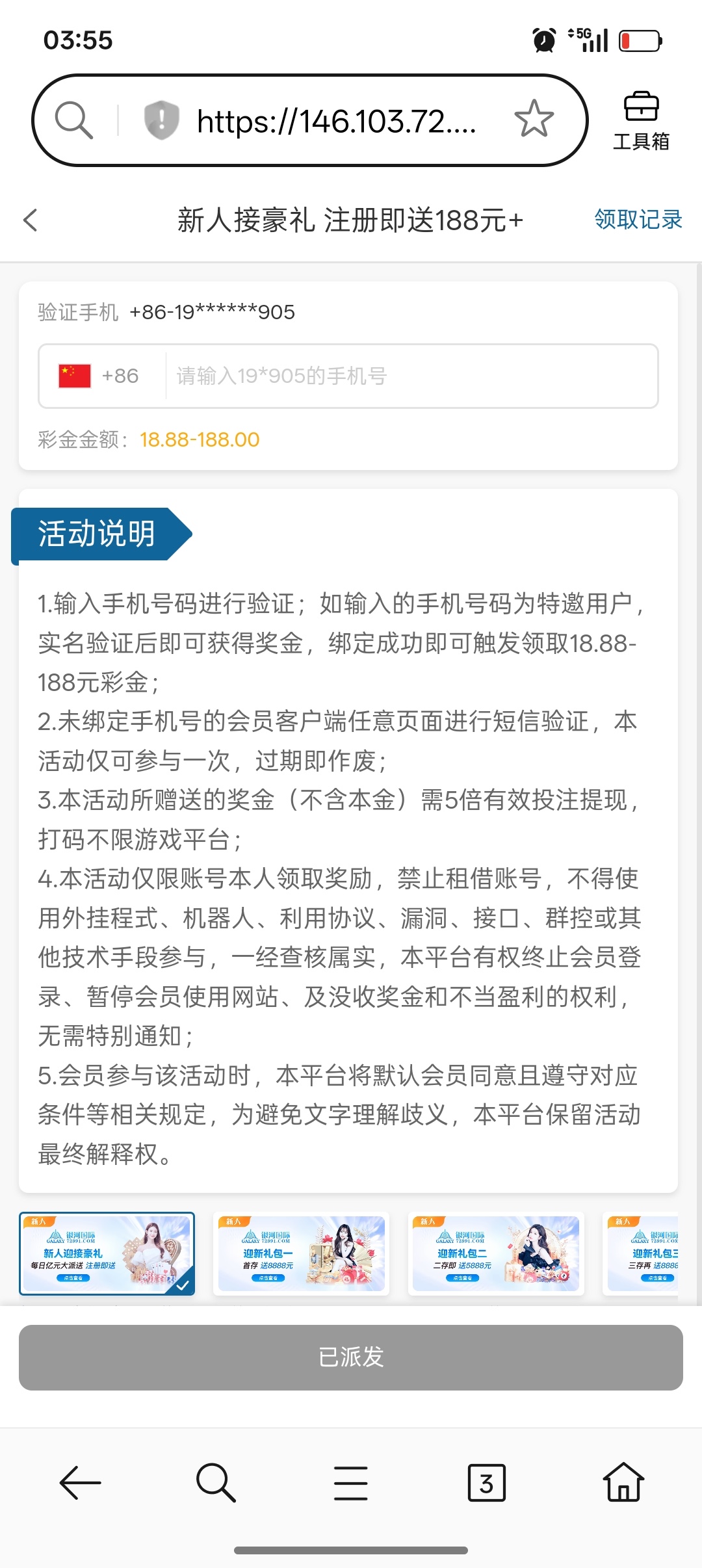Tap the phone number input field
This screenshot has height=1568, width=702.
[412, 376]
